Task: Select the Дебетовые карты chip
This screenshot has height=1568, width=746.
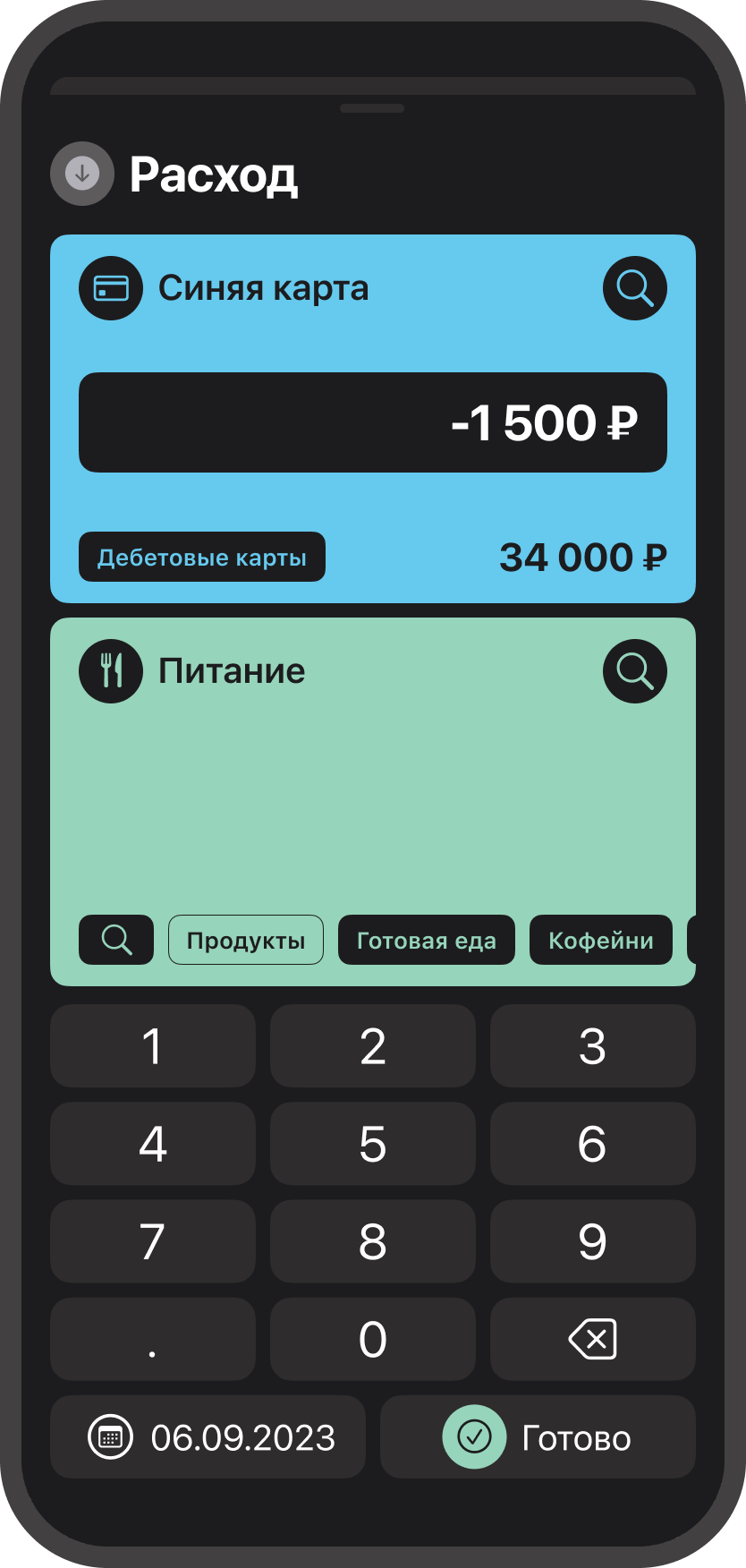Action: (202, 558)
